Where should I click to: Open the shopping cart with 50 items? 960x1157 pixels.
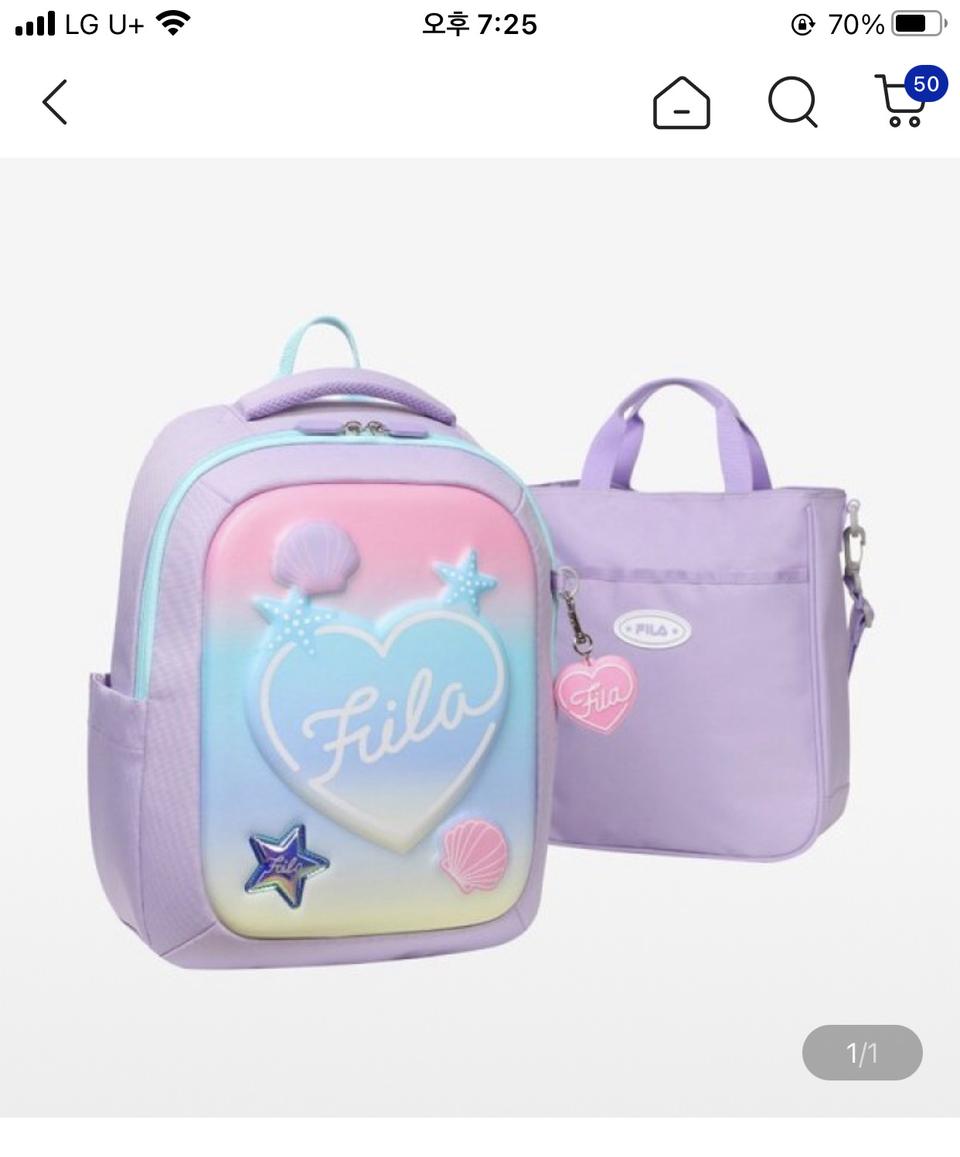click(x=903, y=101)
